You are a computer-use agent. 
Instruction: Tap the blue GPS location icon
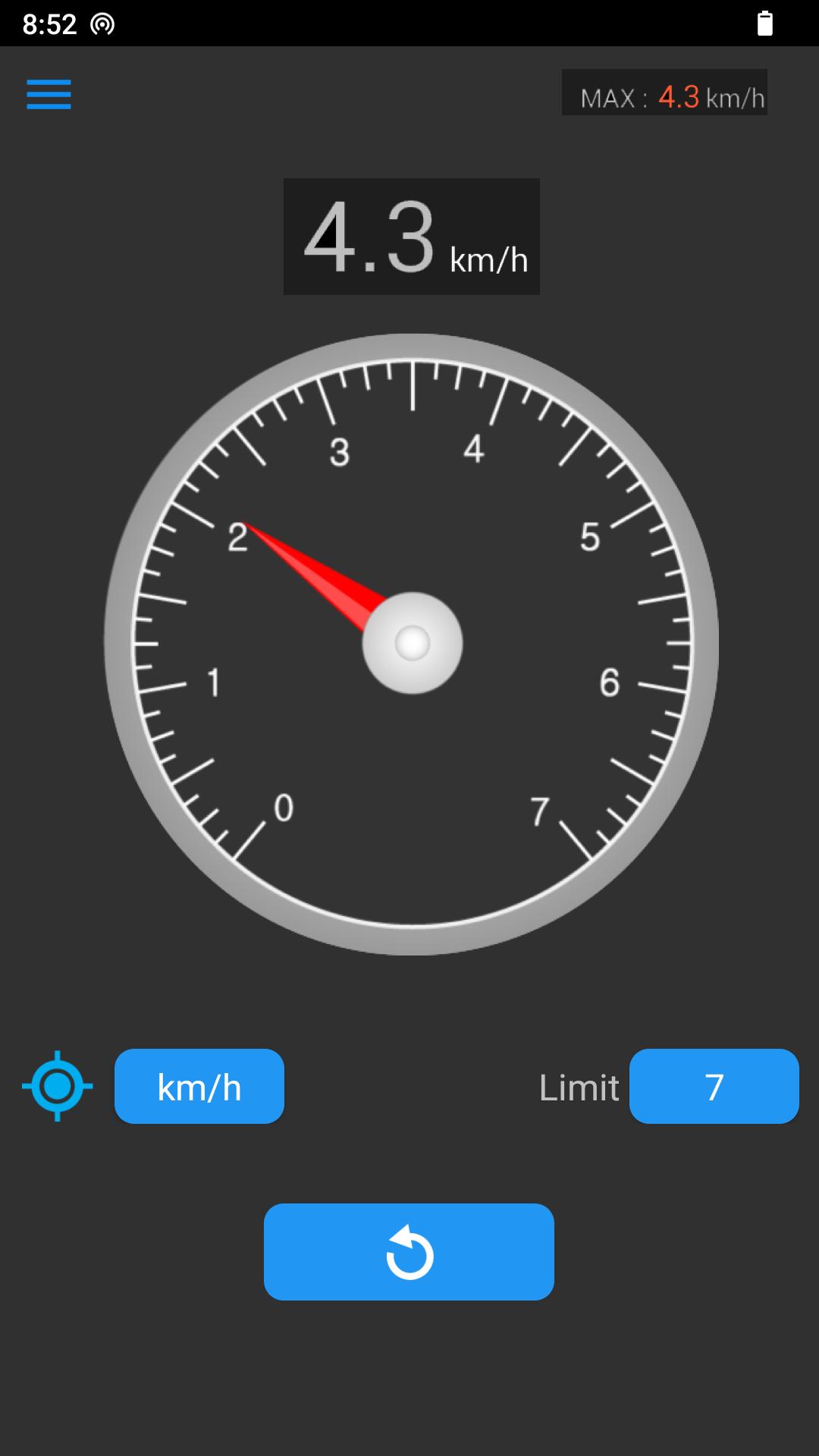coord(58,1086)
